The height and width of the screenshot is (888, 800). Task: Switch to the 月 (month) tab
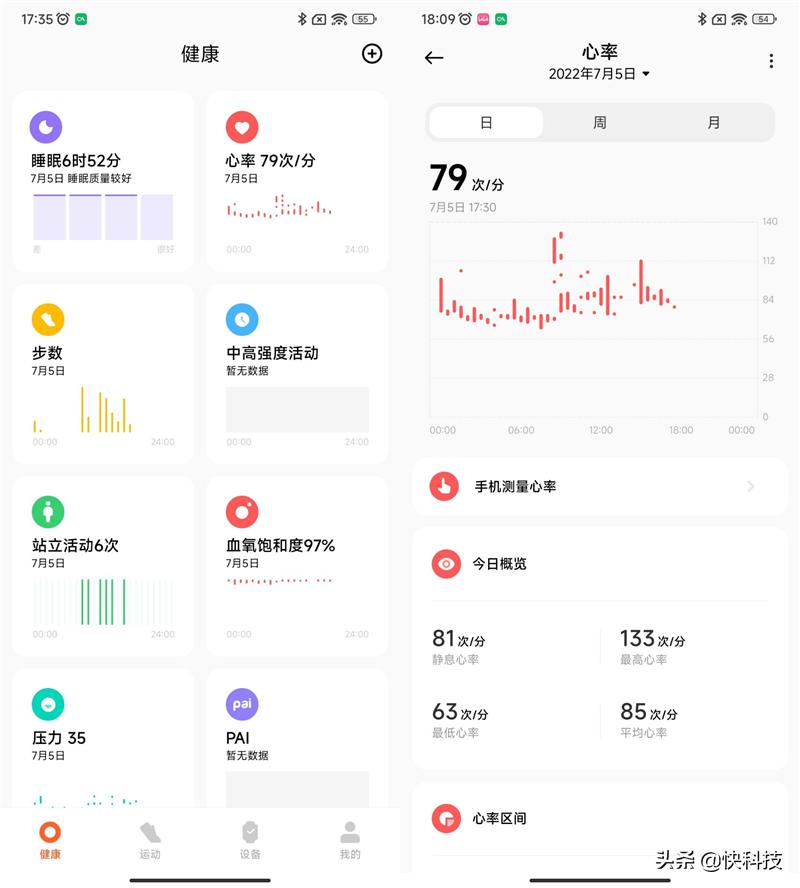click(x=713, y=121)
